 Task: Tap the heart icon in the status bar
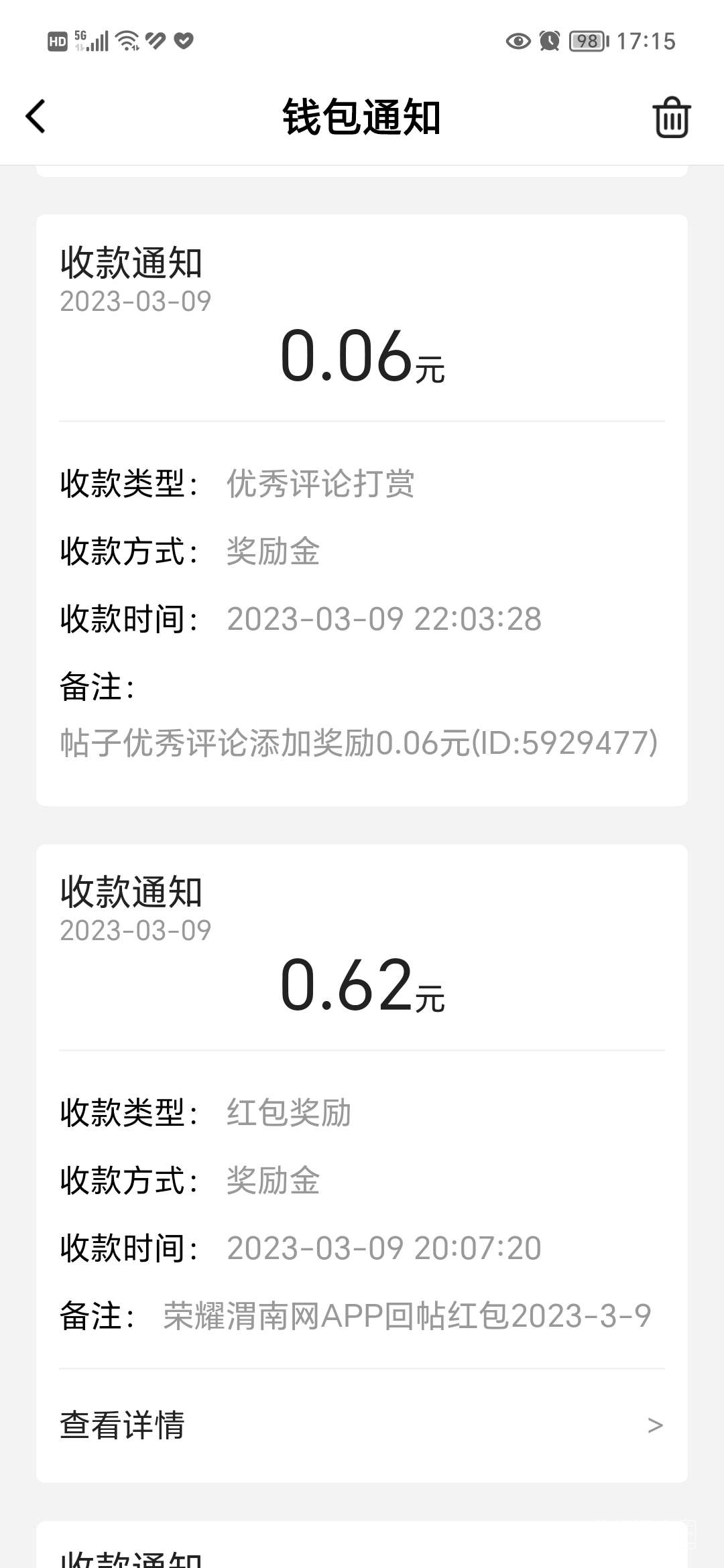pyautogui.click(x=182, y=40)
